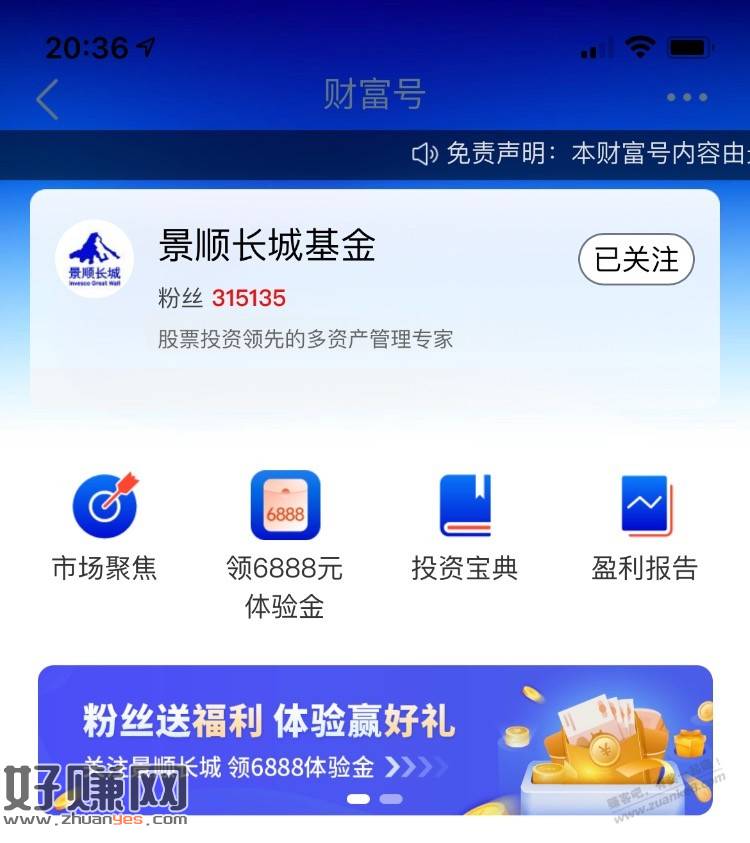
Task: View the 盈利报告 profit report
Action: coord(645,528)
